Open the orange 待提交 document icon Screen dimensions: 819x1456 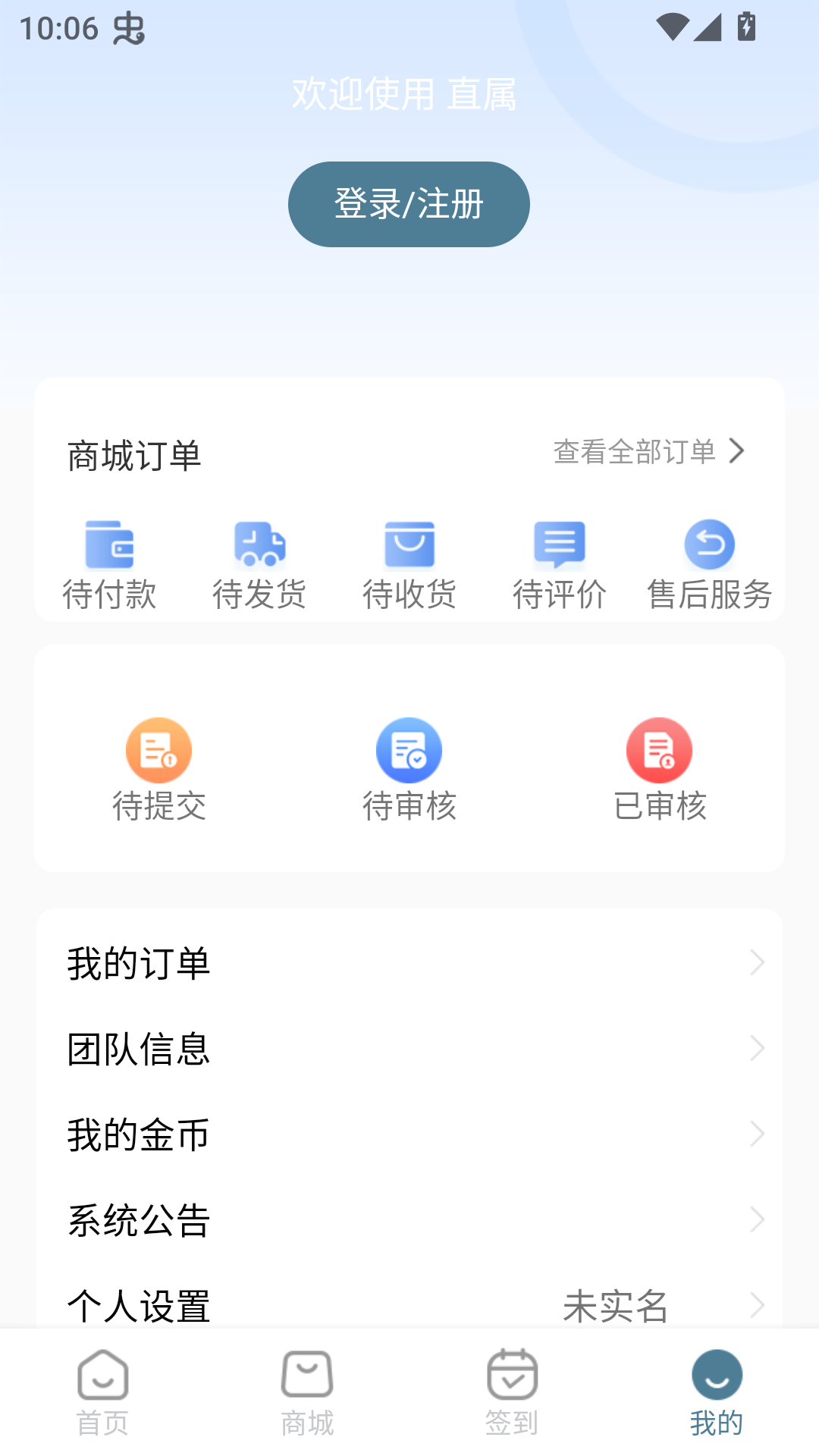click(x=158, y=749)
